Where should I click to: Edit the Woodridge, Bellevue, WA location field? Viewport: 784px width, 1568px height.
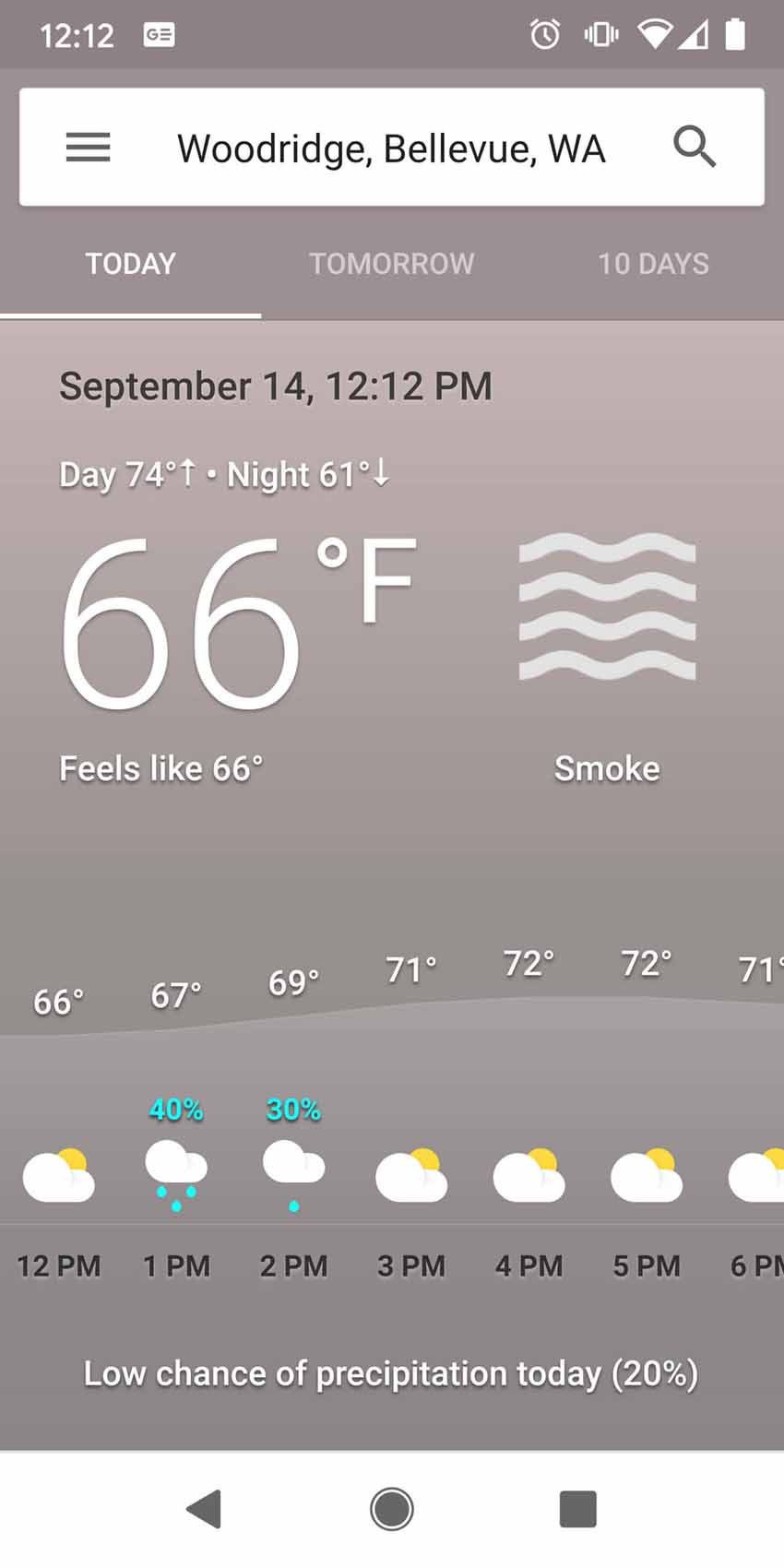click(x=391, y=148)
